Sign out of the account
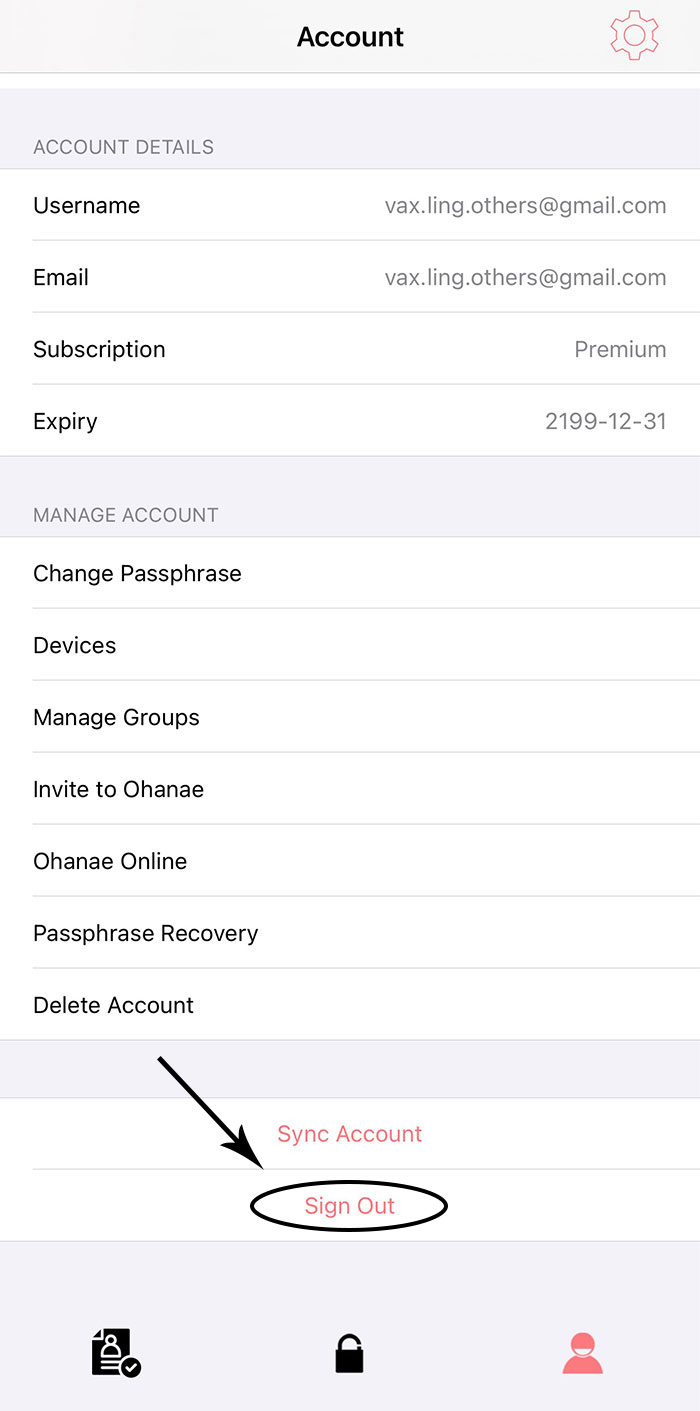This screenshot has width=700, height=1411. point(350,1206)
